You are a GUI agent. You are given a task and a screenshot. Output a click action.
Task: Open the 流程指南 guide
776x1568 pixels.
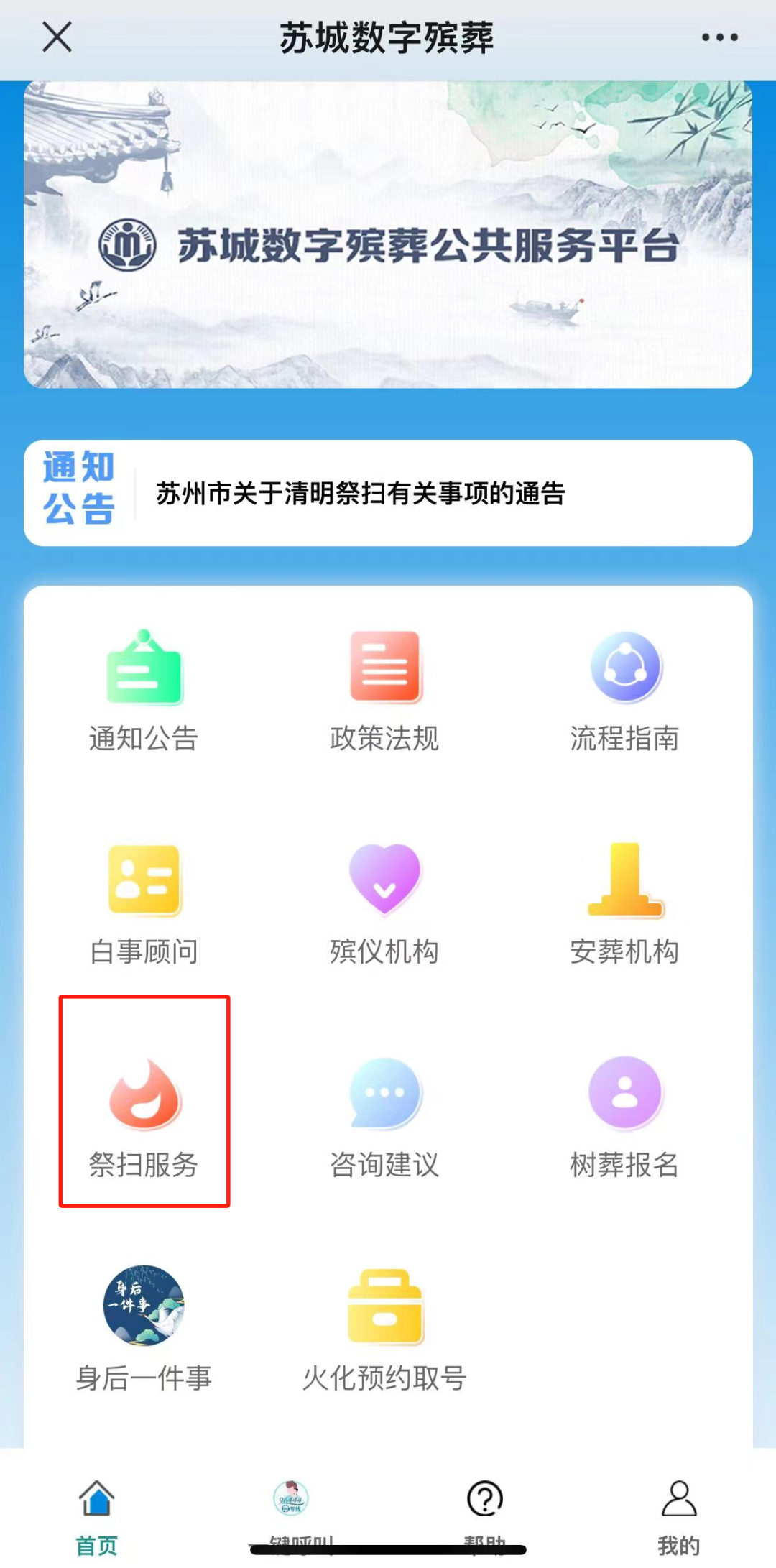(625, 691)
